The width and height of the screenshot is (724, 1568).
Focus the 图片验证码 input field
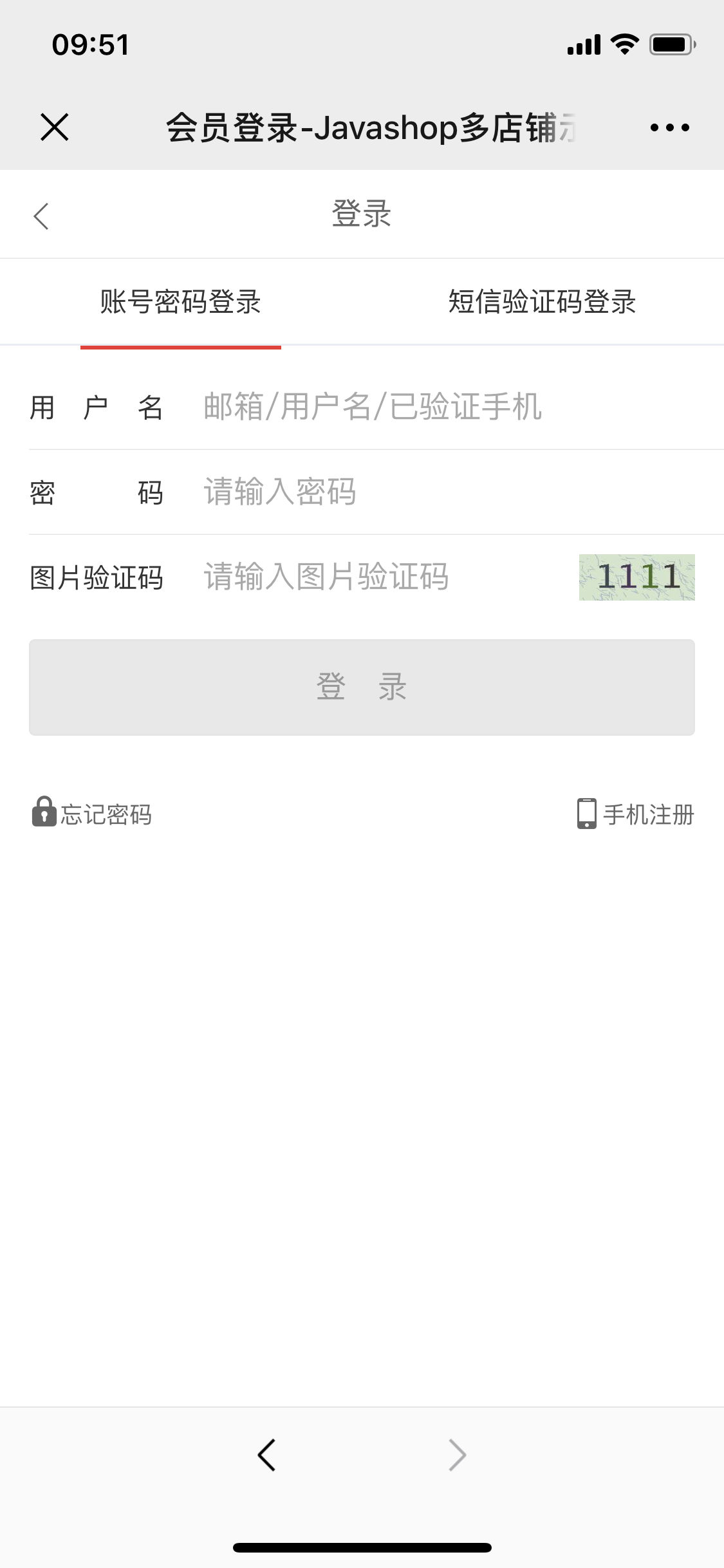380,577
